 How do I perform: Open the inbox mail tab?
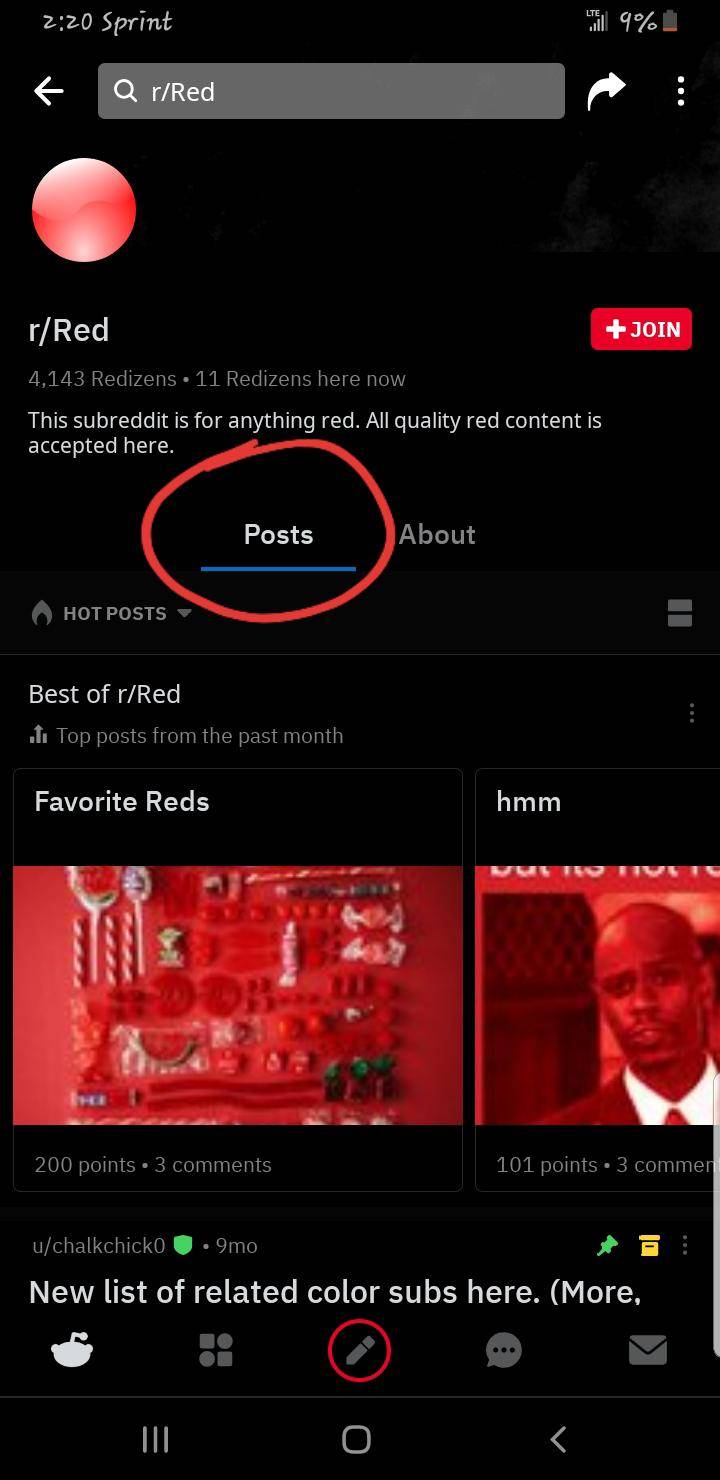[x=648, y=1351]
